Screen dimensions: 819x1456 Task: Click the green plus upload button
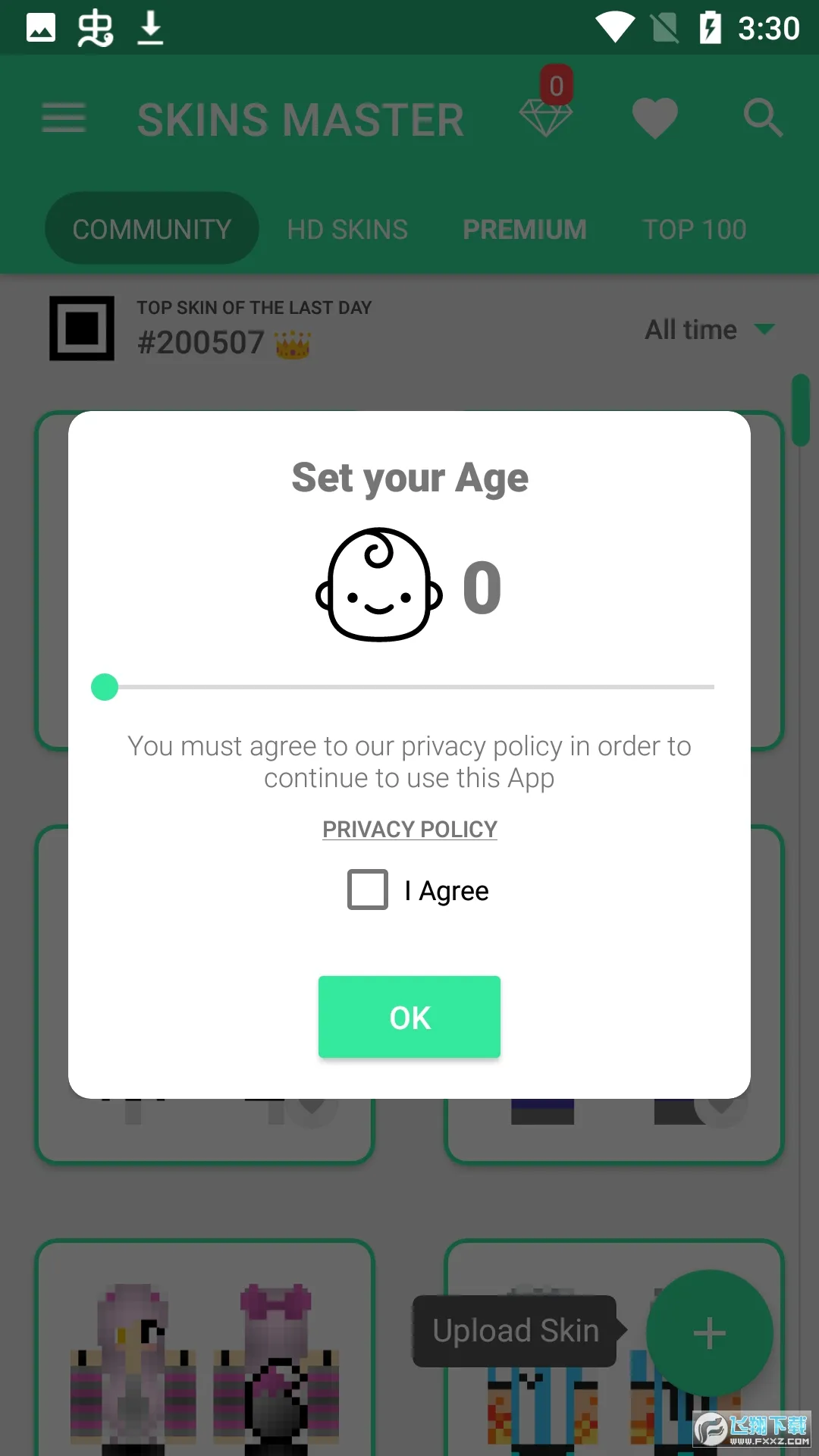(x=708, y=1332)
